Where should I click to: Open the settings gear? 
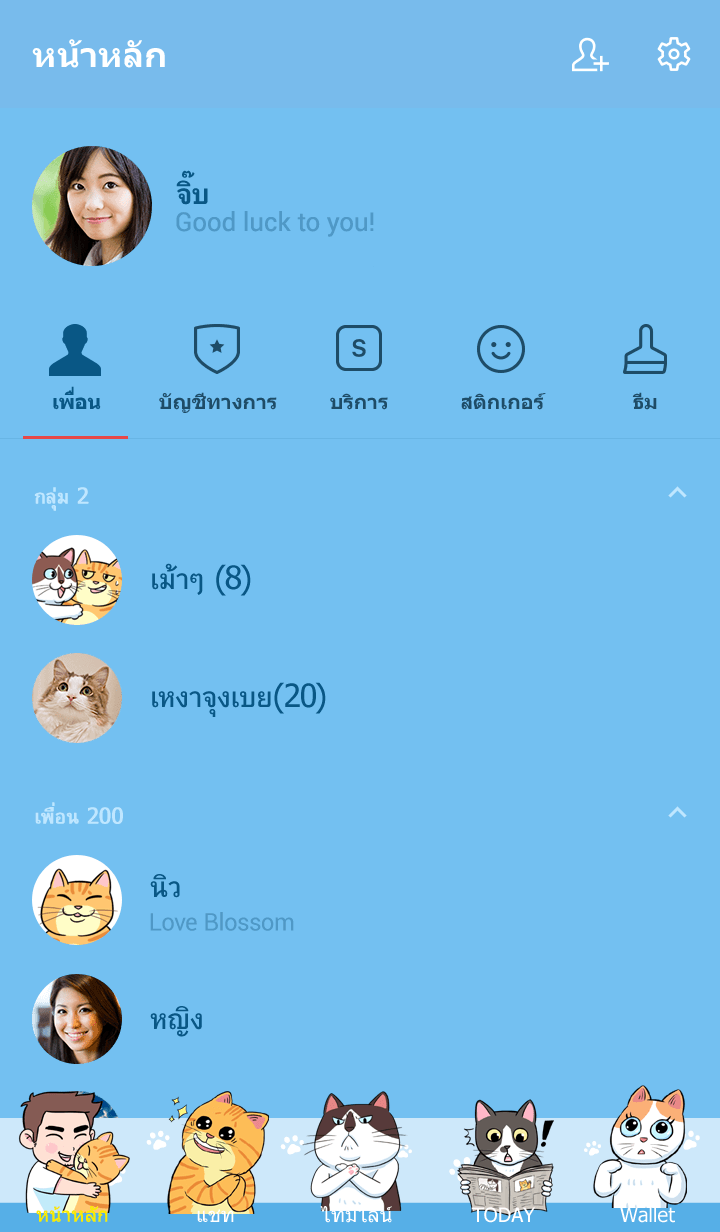tap(674, 55)
